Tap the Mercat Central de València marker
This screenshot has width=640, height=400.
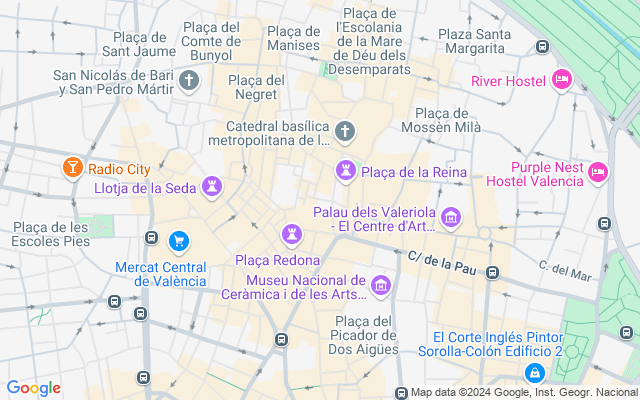pos(179,241)
